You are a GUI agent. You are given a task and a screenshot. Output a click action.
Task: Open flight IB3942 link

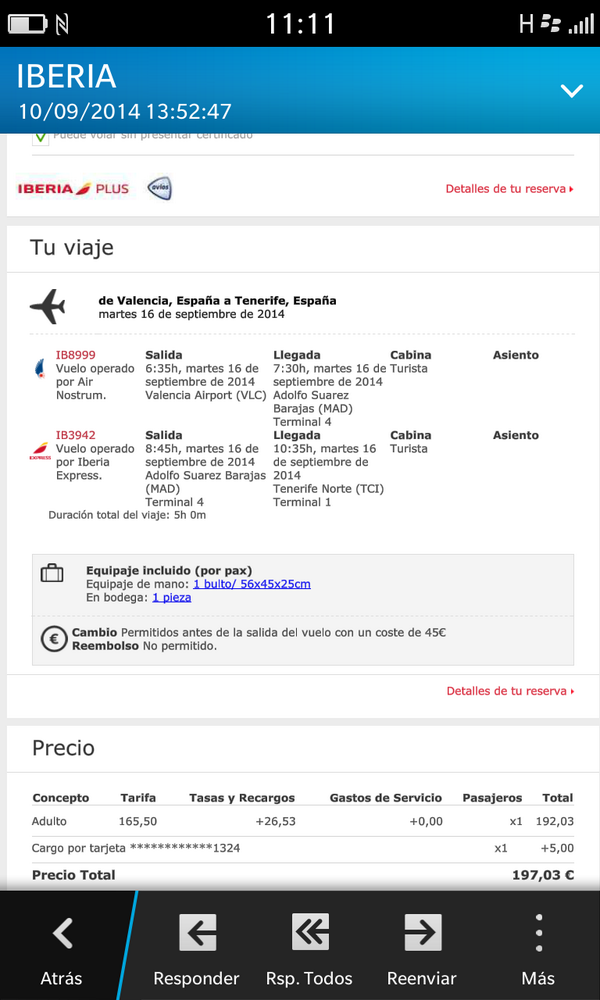coord(76,435)
